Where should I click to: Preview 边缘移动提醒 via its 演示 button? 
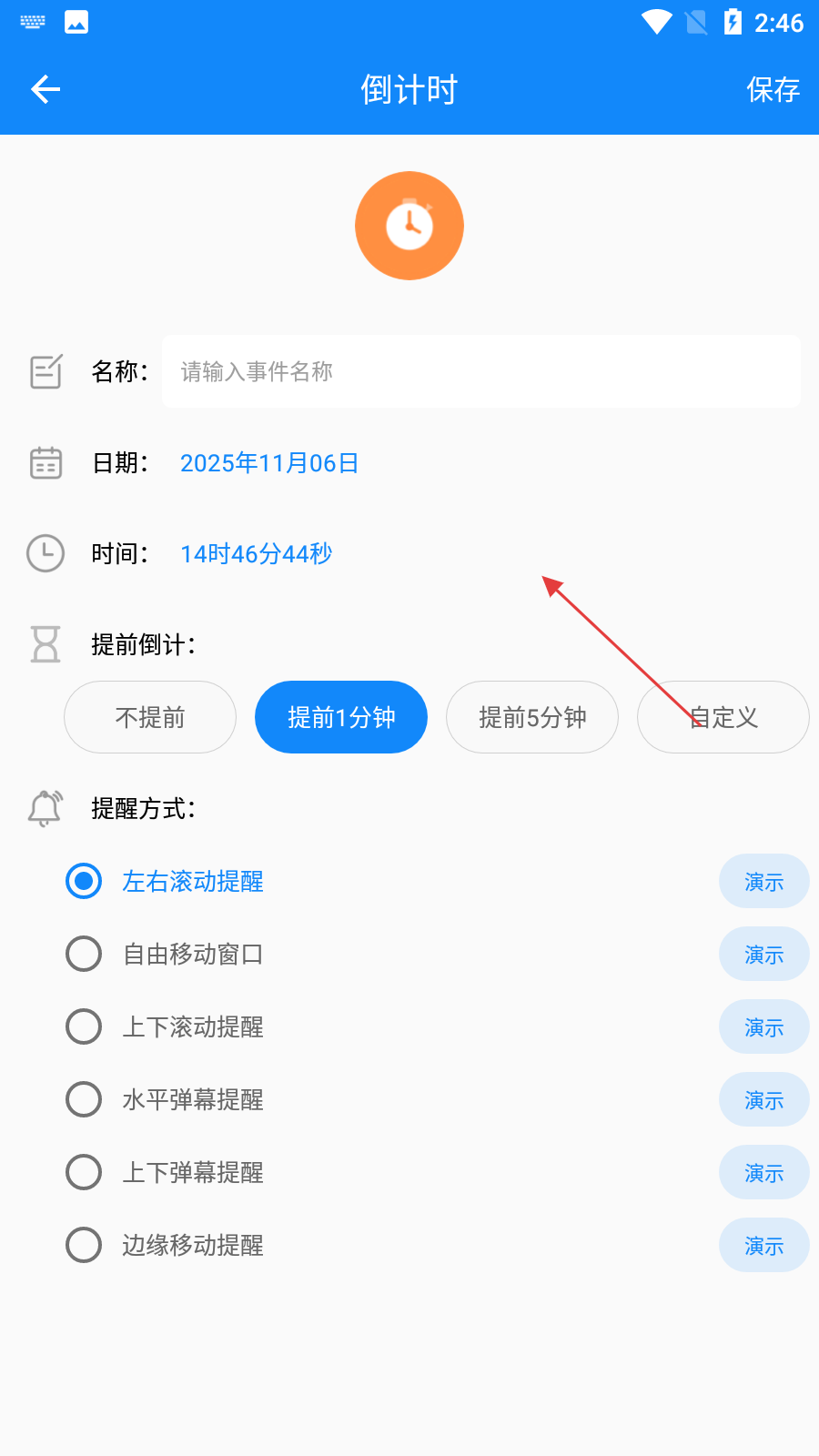pos(763,1245)
